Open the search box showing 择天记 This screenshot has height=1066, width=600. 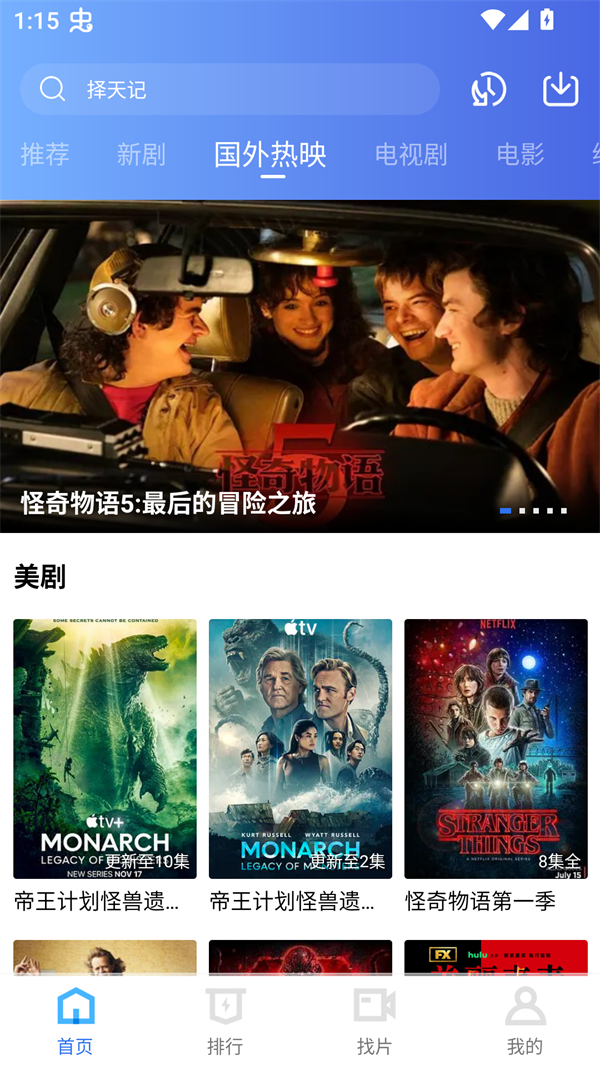(x=230, y=90)
